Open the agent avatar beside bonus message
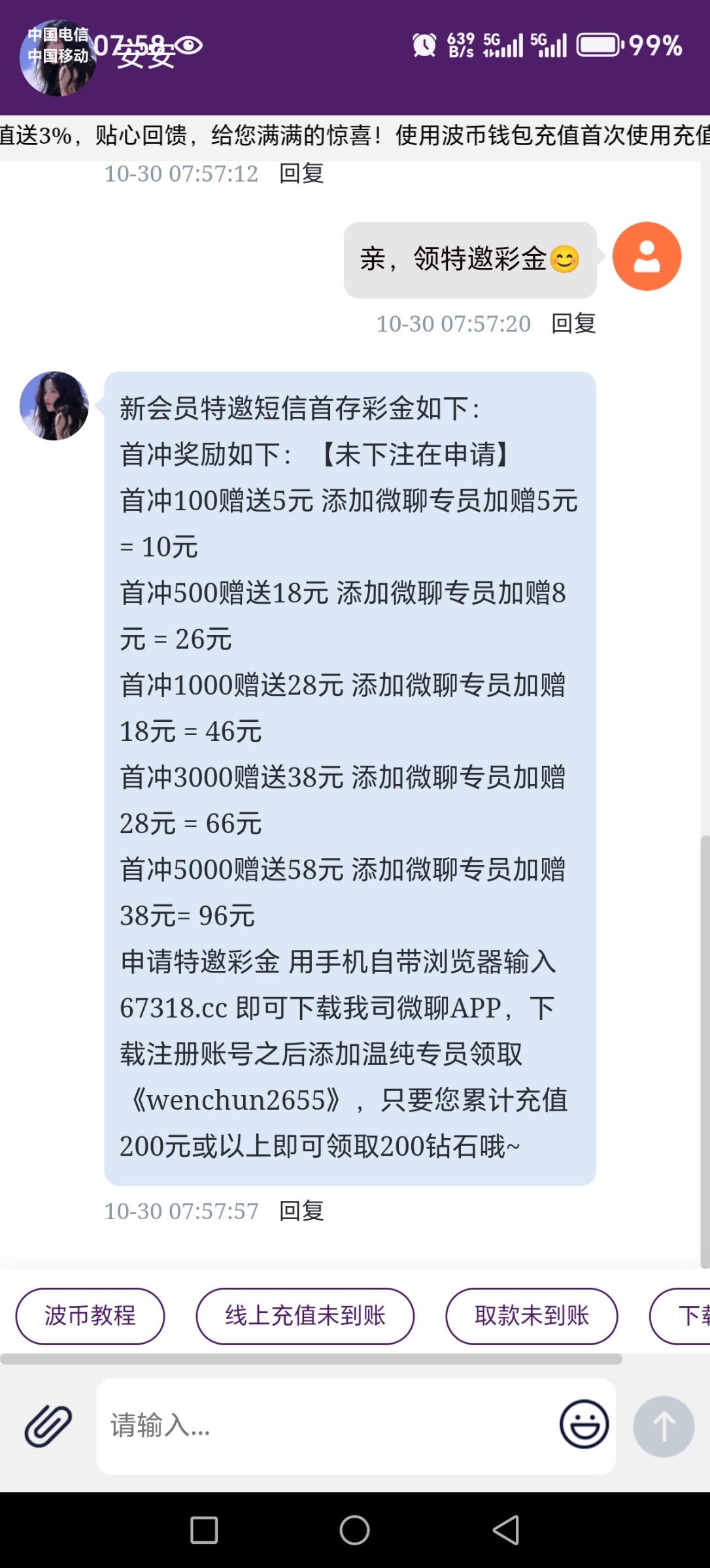The image size is (710, 1568). click(x=54, y=406)
